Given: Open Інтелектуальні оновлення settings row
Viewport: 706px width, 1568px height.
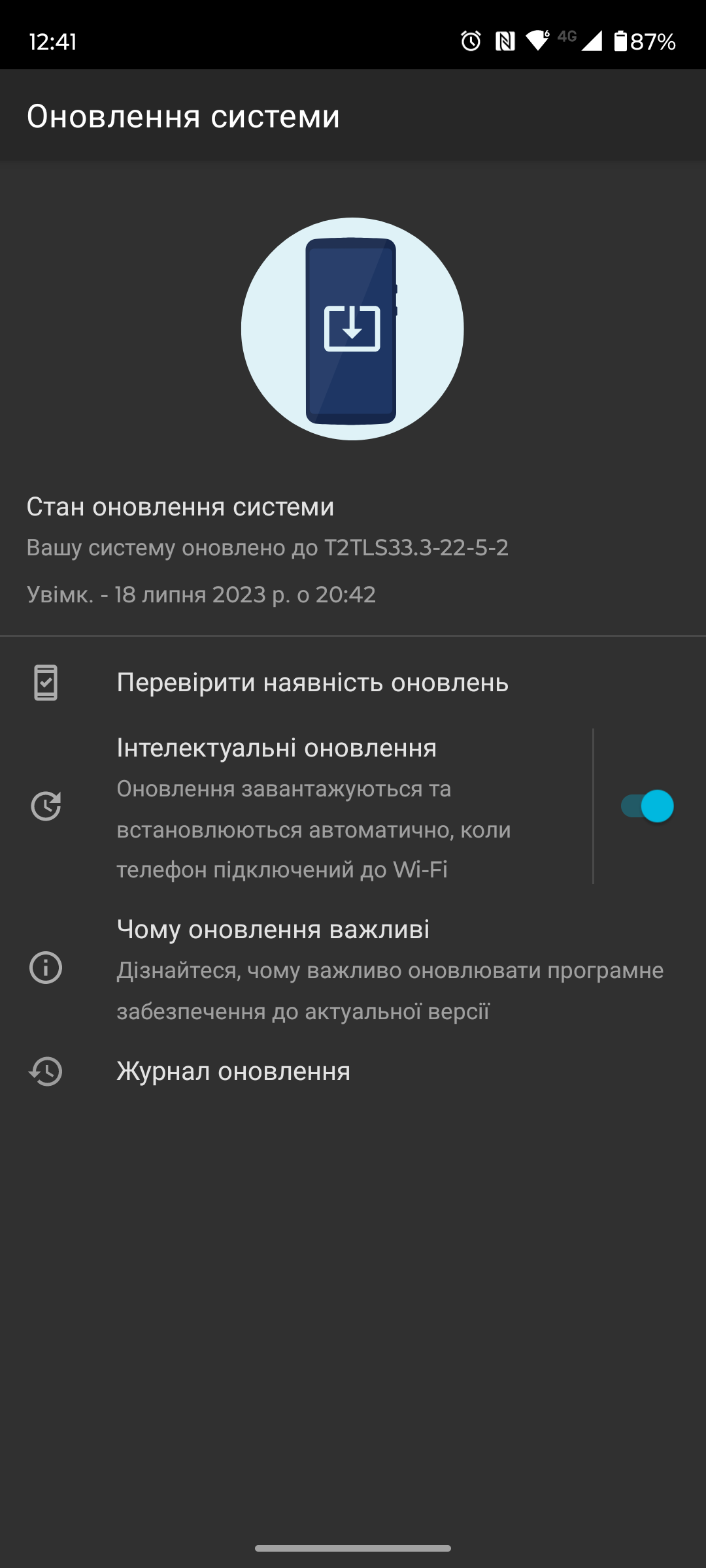Looking at the screenshot, I should [x=314, y=808].
